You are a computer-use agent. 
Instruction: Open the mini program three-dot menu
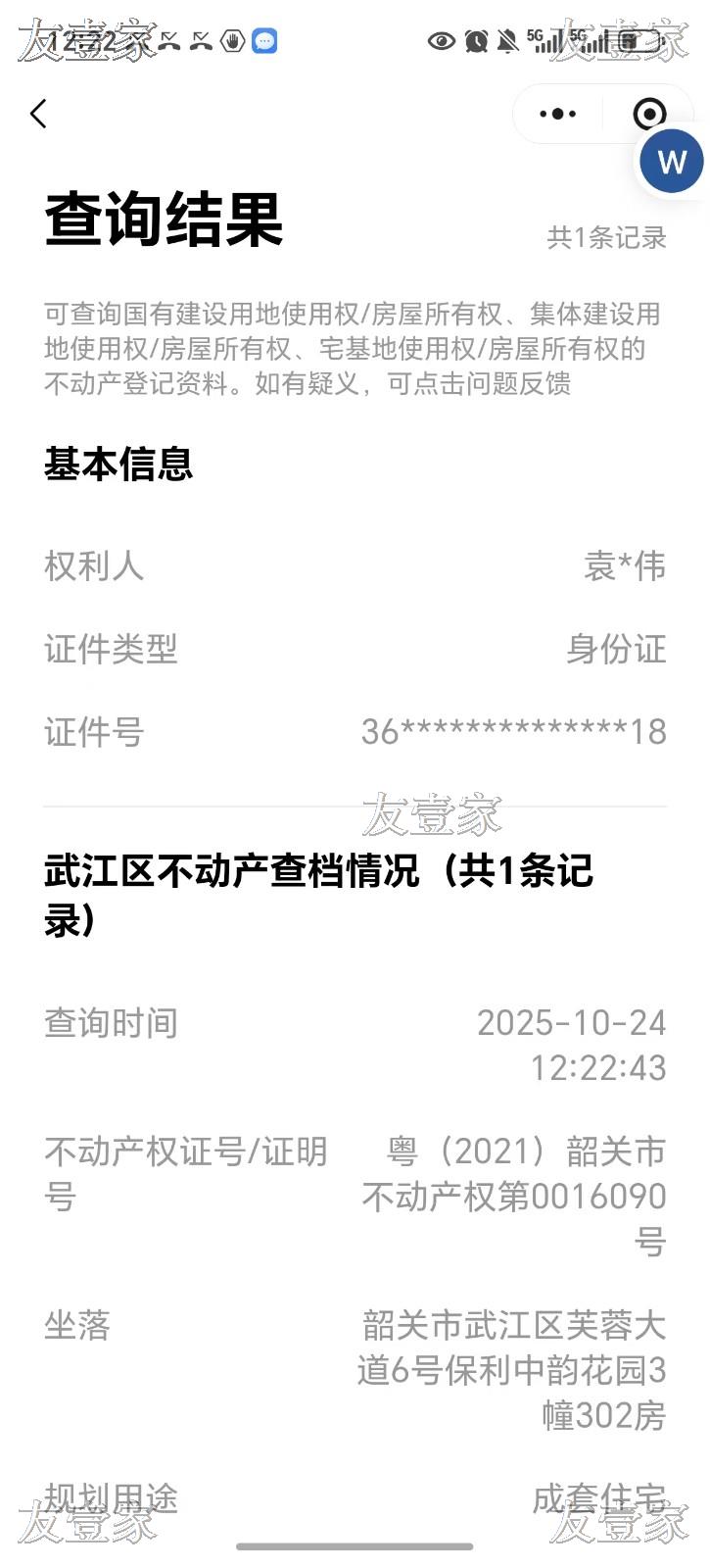point(558,114)
